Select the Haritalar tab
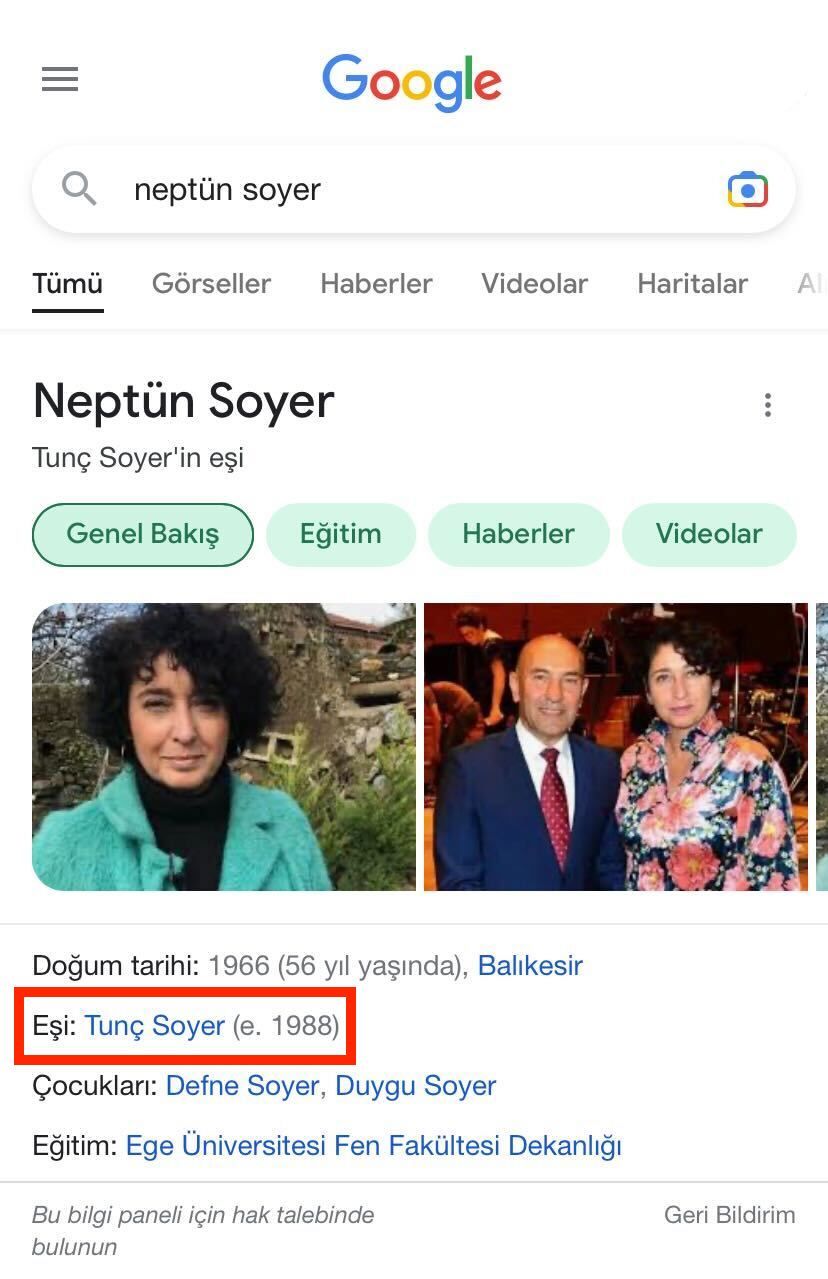828x1279 pixels. (692, 284)
